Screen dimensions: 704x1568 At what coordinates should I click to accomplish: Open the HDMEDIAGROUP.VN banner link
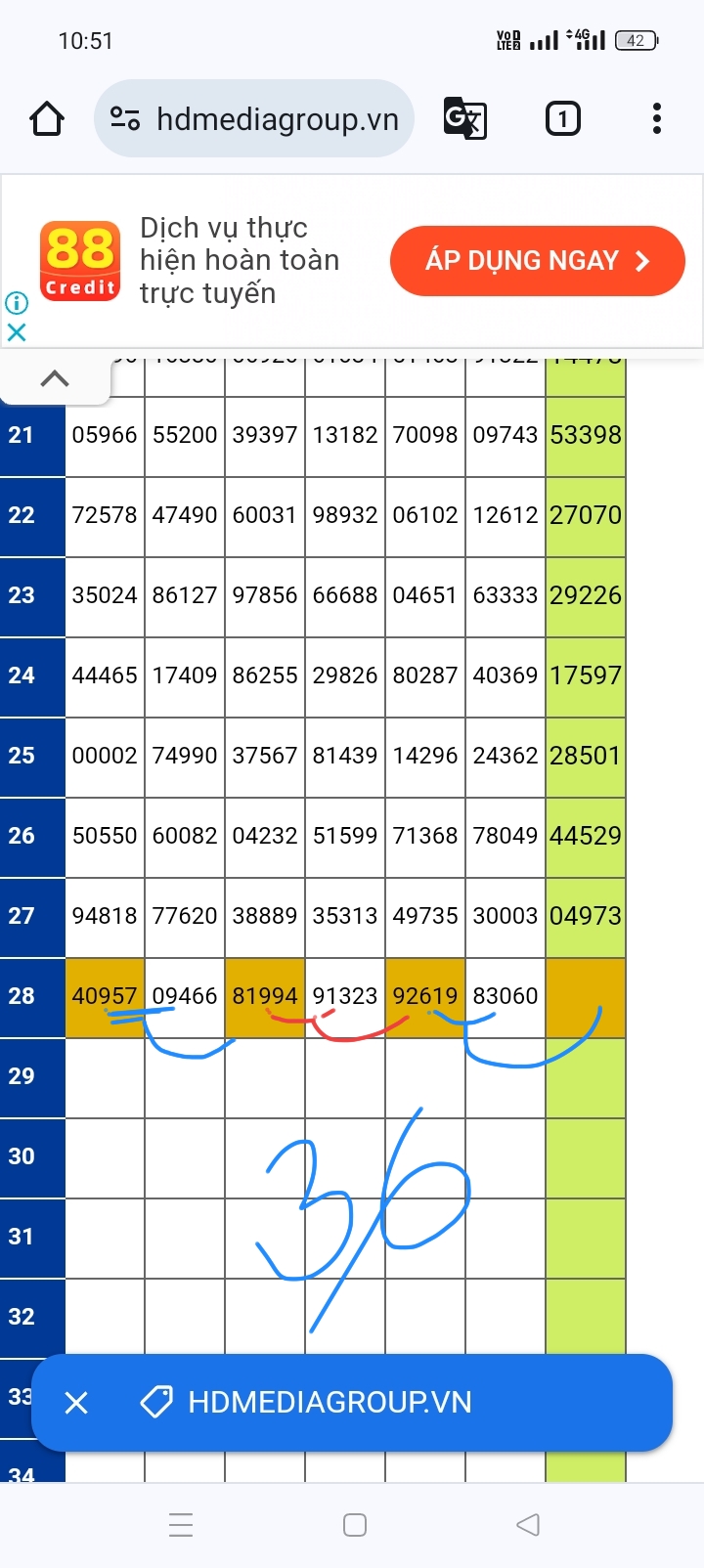[x=330, y=1403]
